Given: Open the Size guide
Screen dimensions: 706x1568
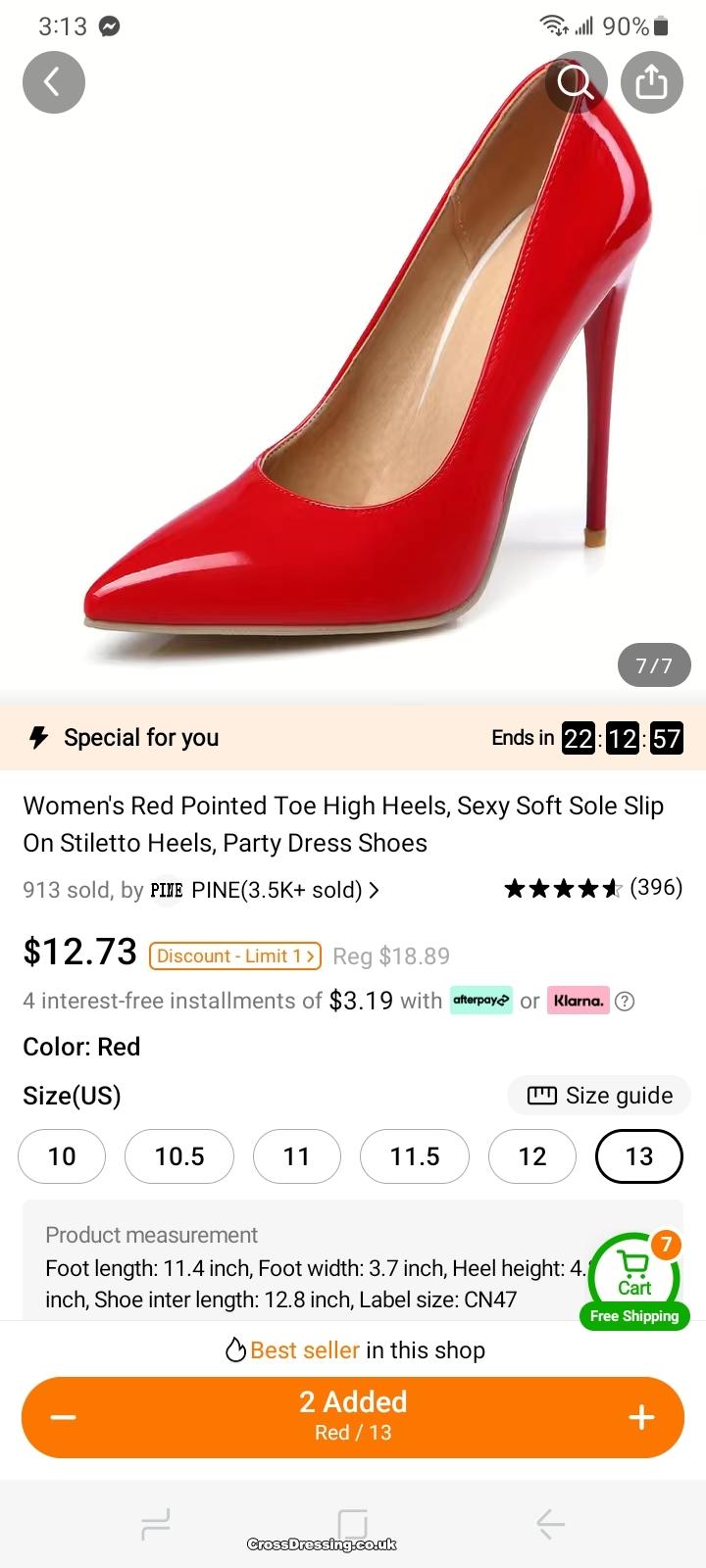Looking at the screenshot, I should 599,1096.
